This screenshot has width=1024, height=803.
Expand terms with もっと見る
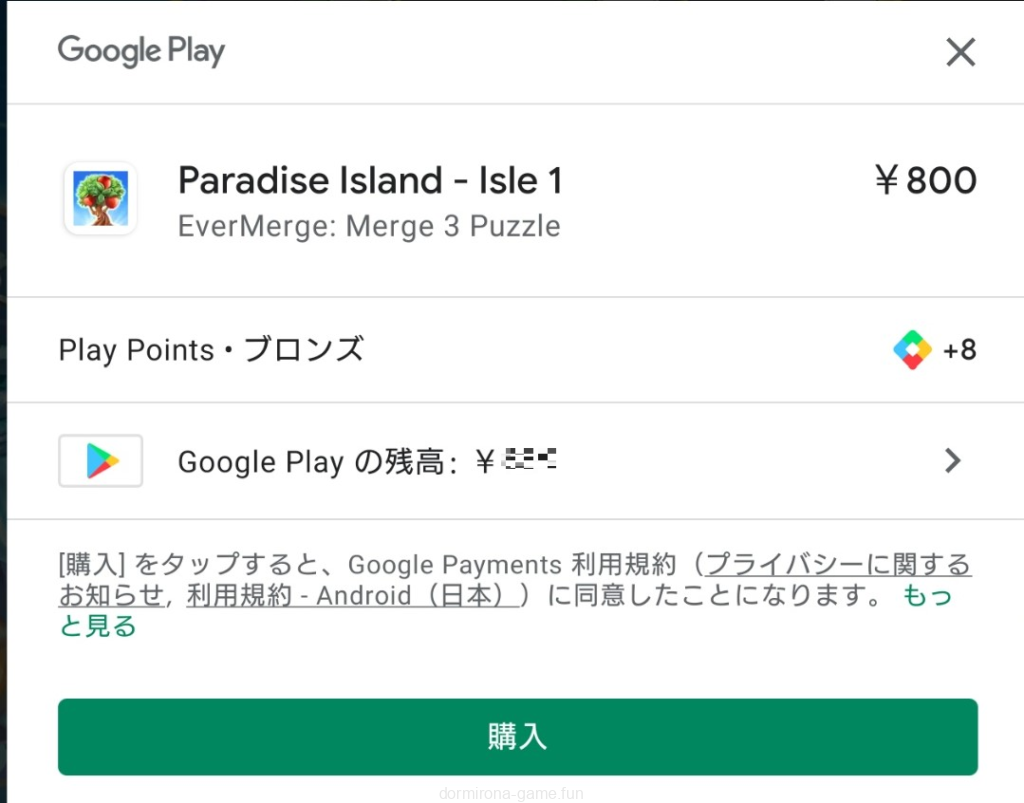926,597
